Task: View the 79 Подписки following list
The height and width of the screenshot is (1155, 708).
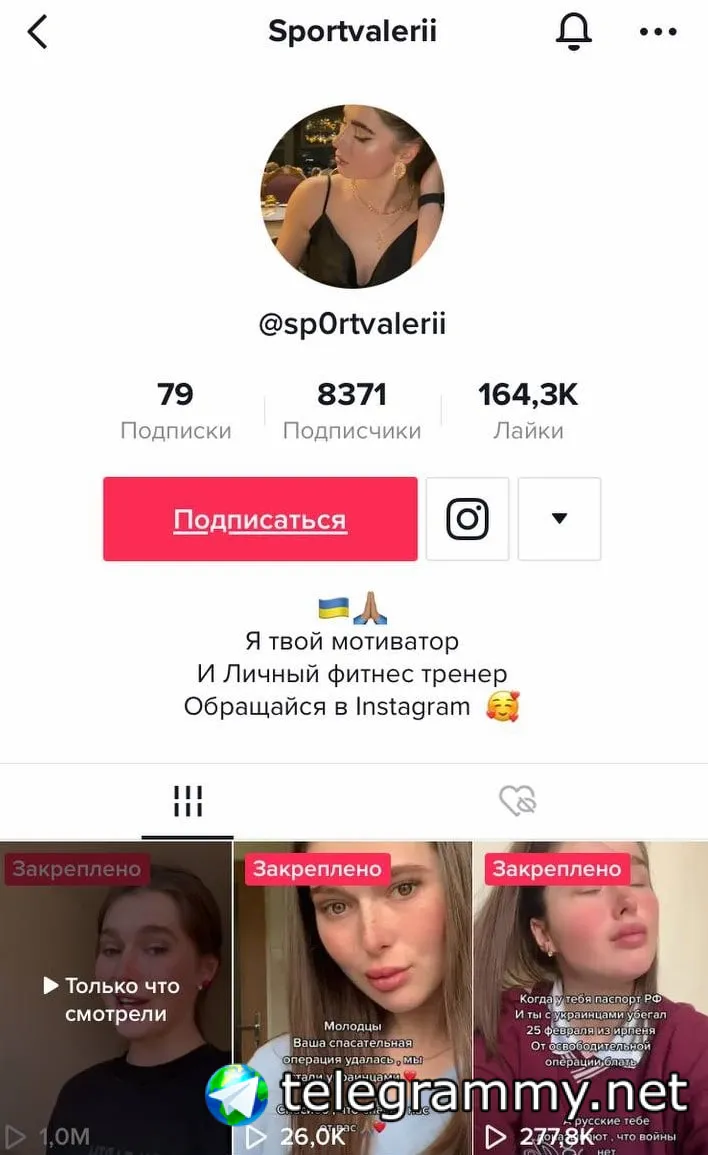Action: tap(175, 410)
